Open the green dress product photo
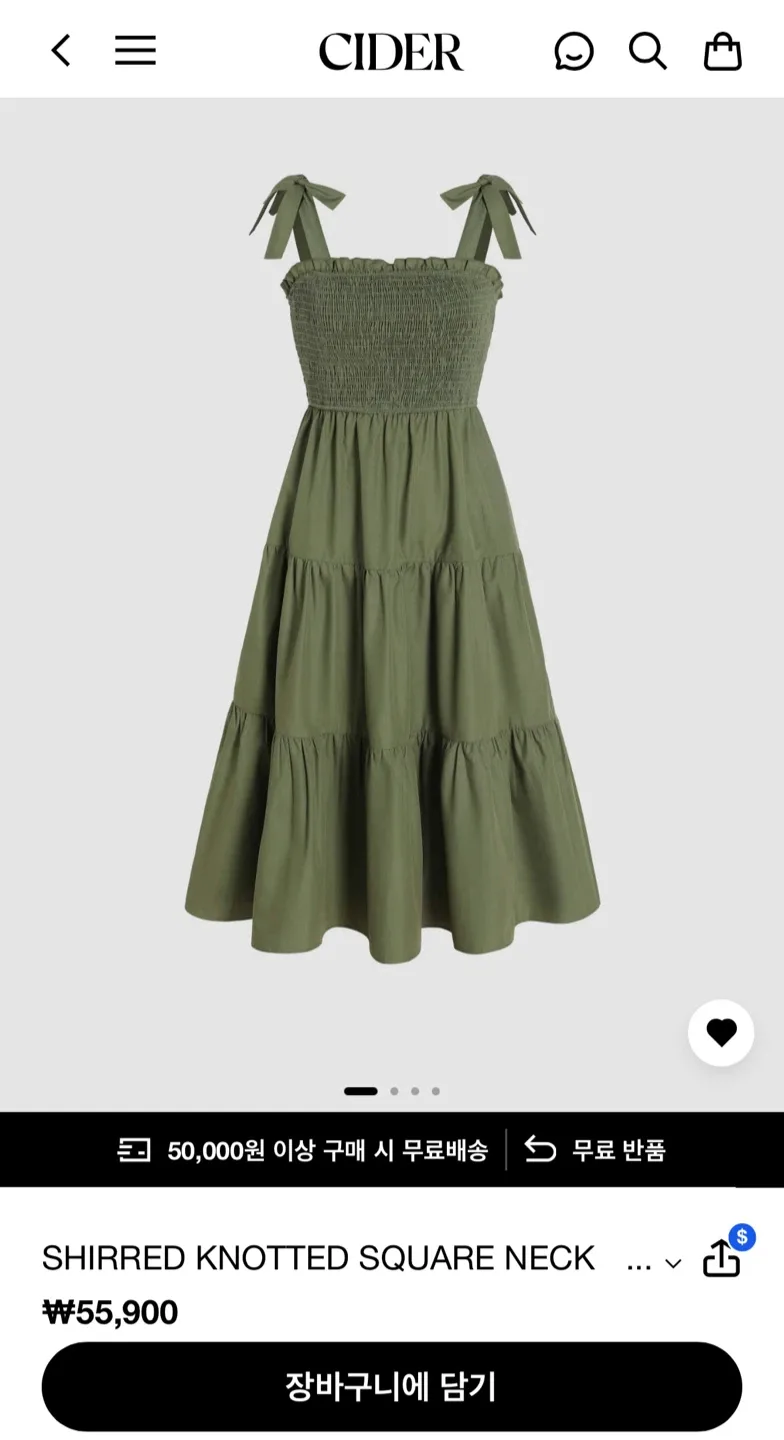The height and width of the screenshot is (1440, 784). pyautogui.click(x=392, y=570)
